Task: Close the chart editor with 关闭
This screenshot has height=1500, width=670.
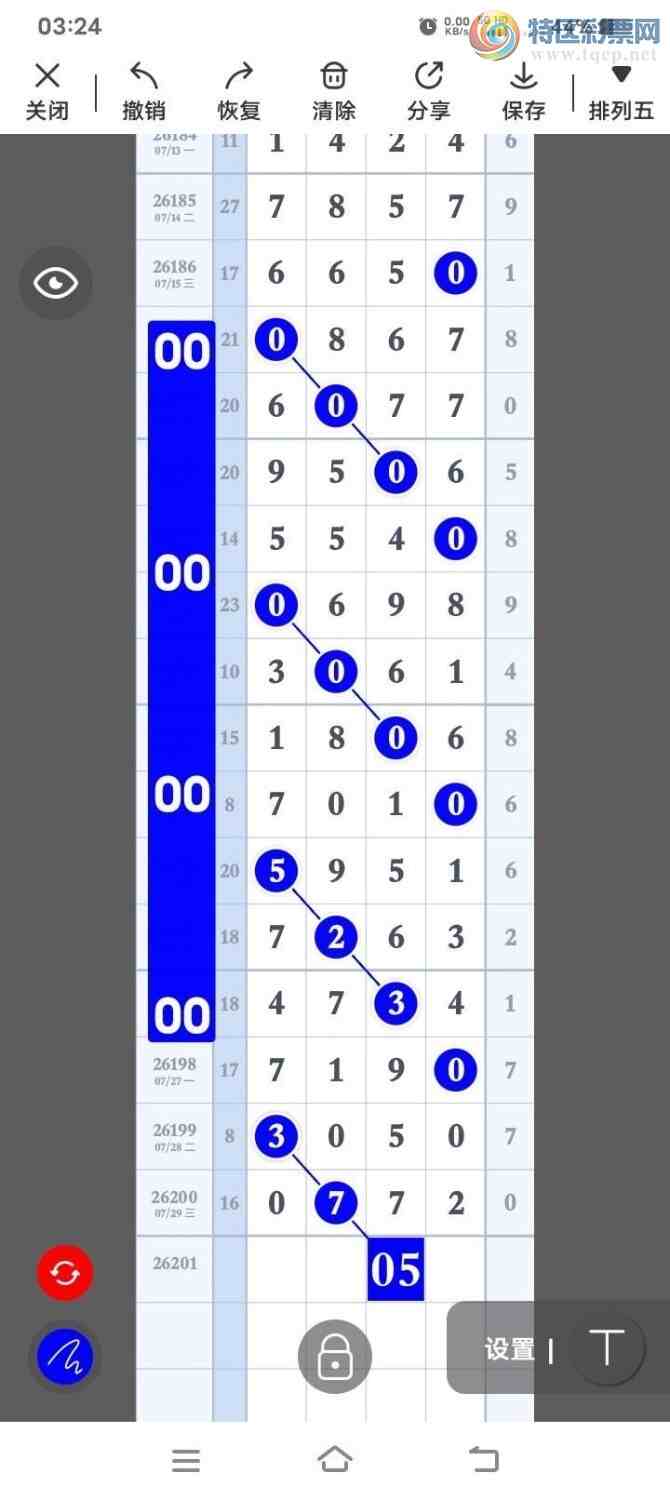Action: [x=47, y=91]
